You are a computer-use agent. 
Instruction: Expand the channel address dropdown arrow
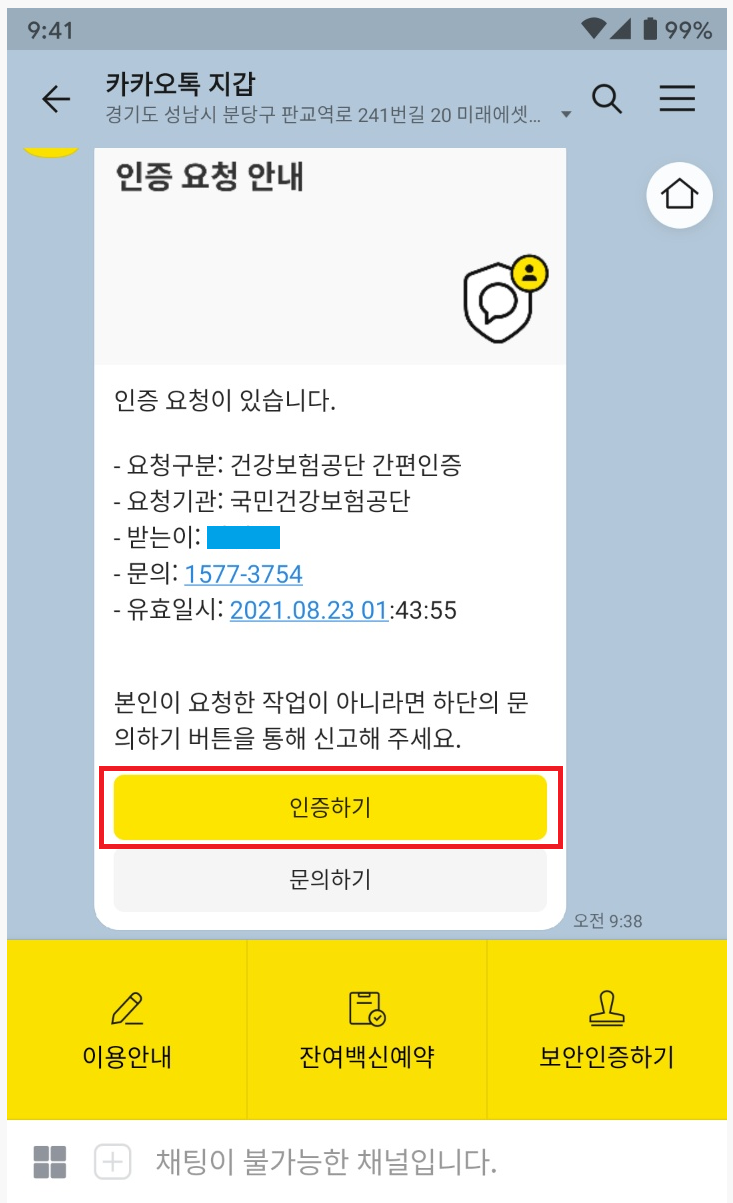tap(567, 115)
